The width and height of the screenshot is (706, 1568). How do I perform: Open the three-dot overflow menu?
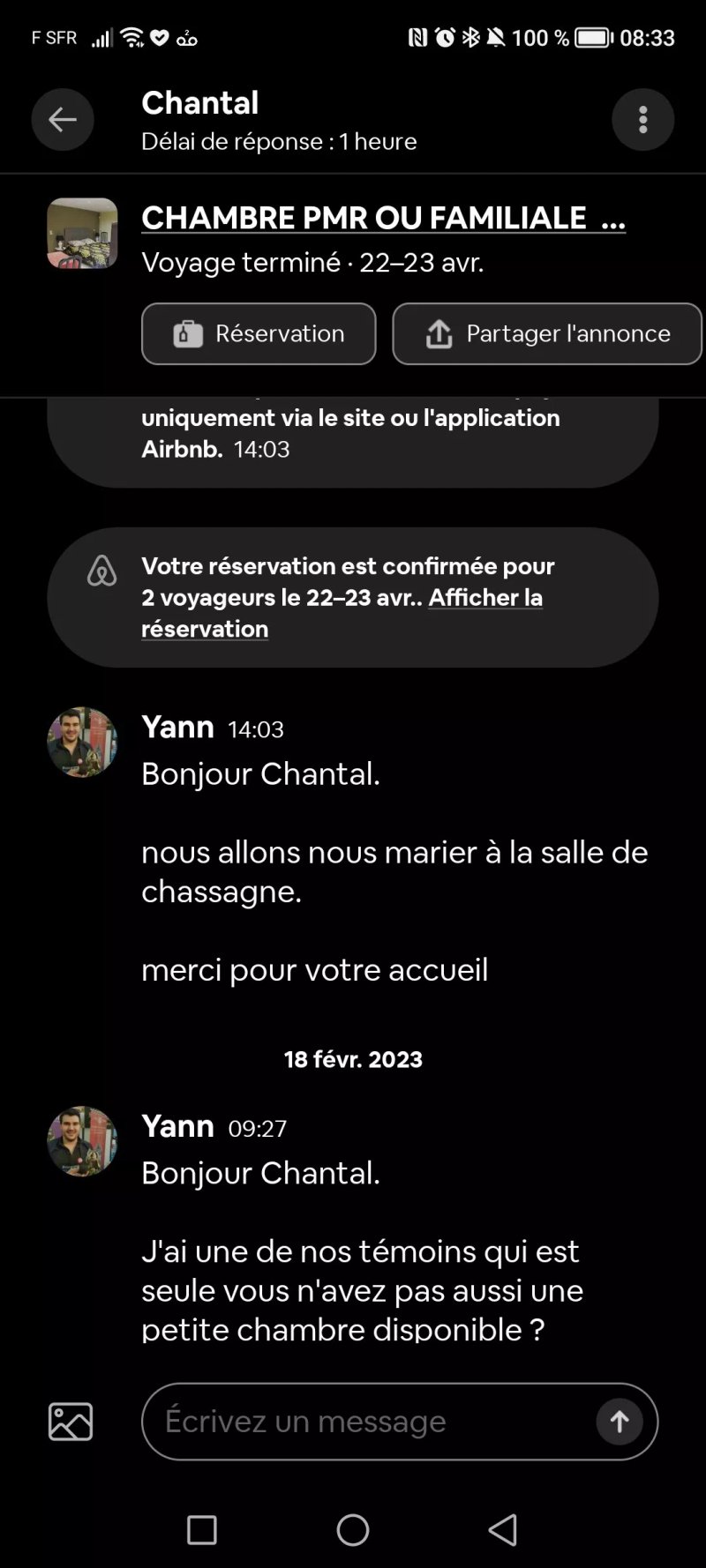click(642, 119)
